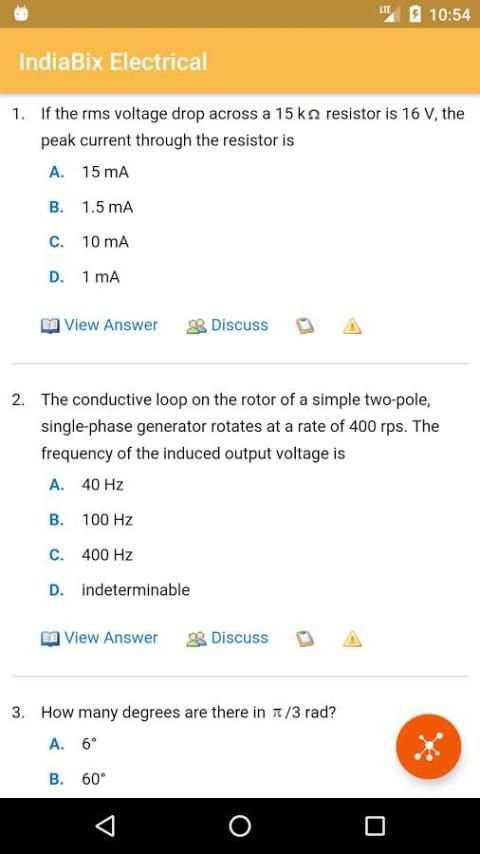Pick option C 400 Hz
The width and height of the screenshot is (480, 854).
[91, 555]
